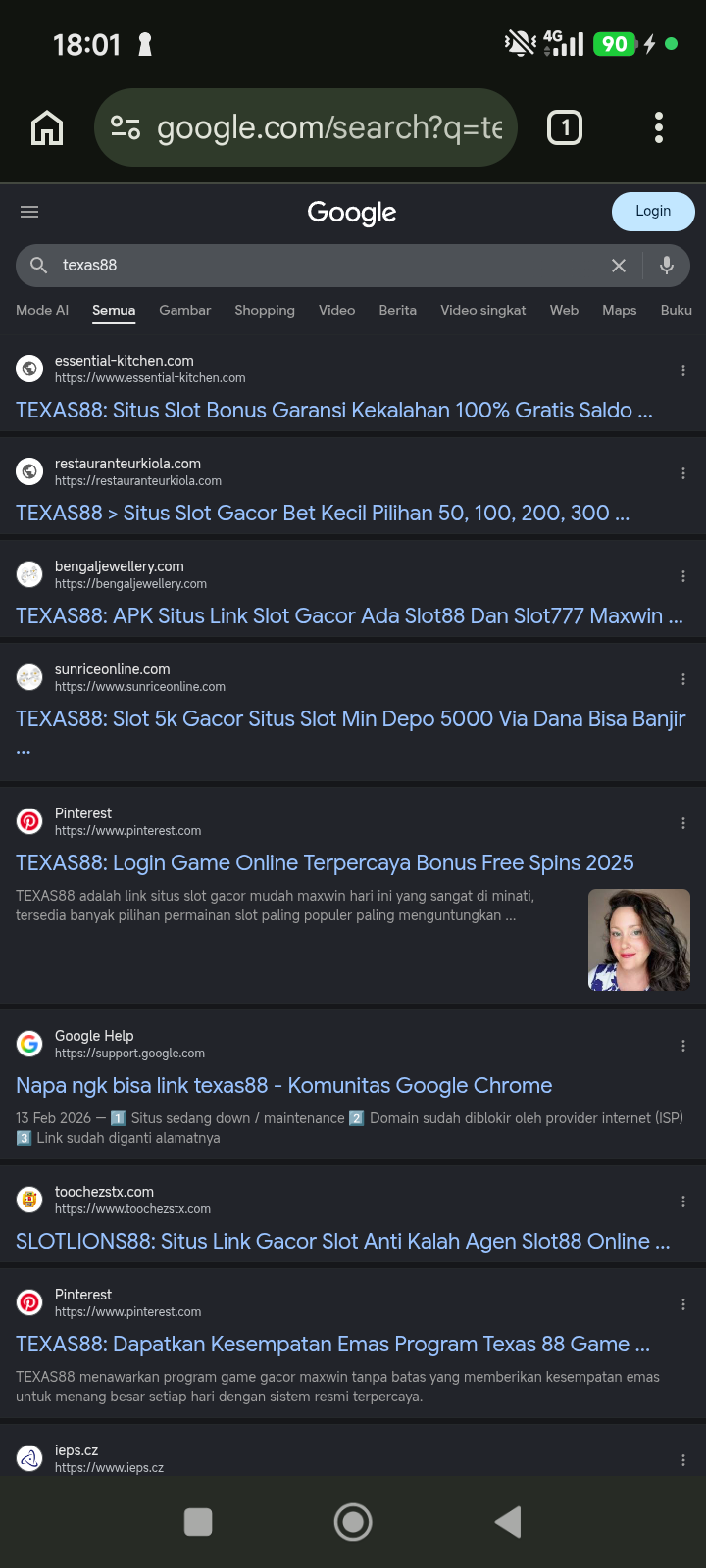Open the Google hamburger menu
The image size is (706, 1568).
pyautogui.click(x=29, y=212)
